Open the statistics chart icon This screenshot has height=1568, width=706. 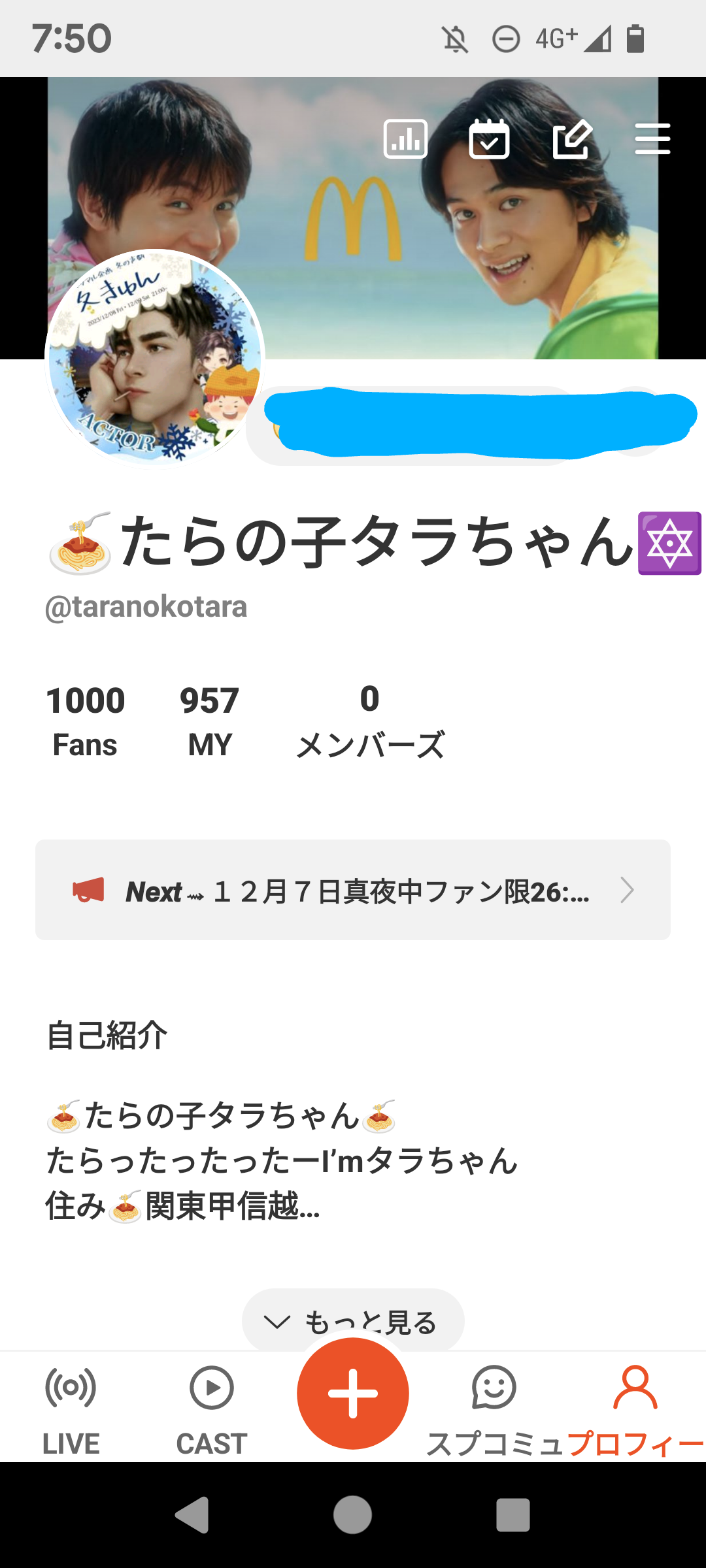[x=405, y=139]
